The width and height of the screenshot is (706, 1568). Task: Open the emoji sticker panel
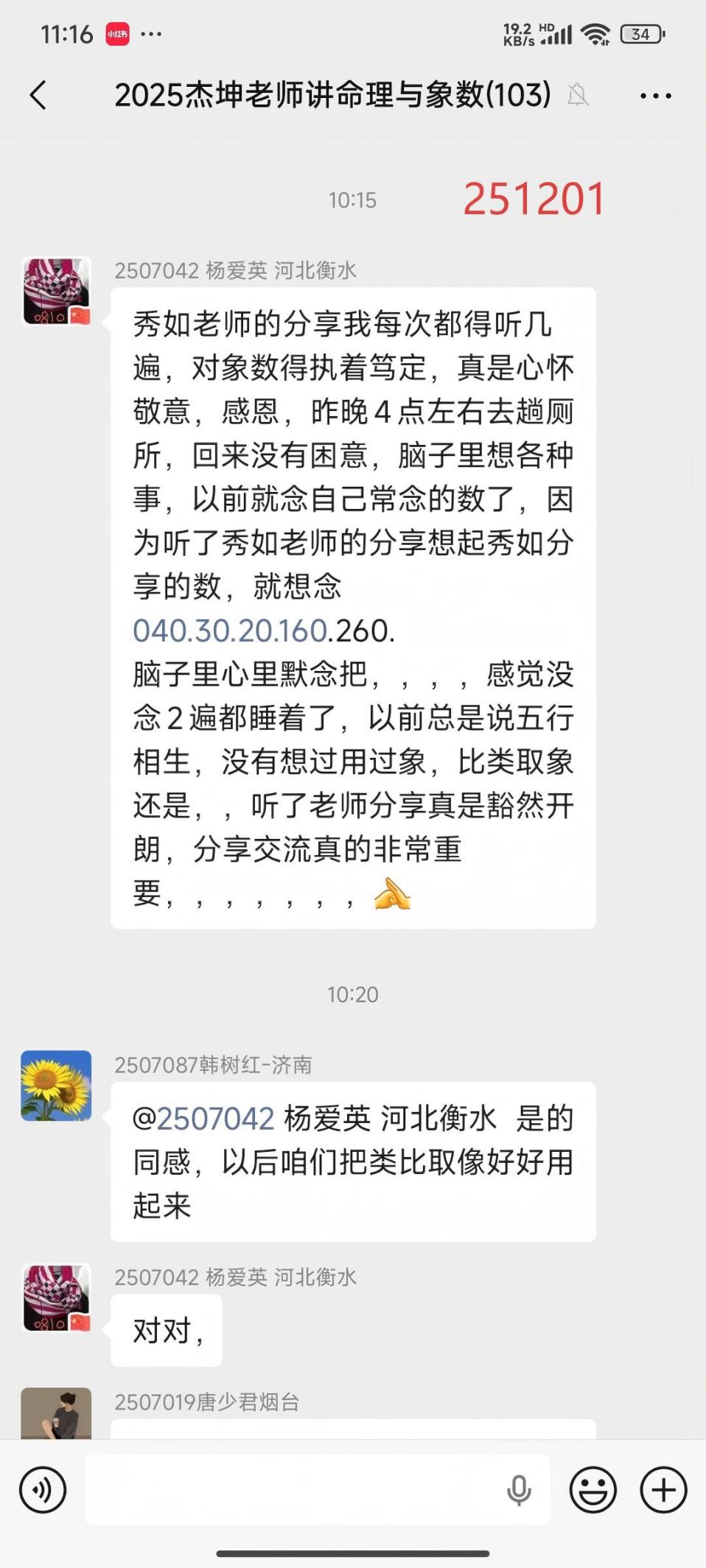coord(593,1489)
